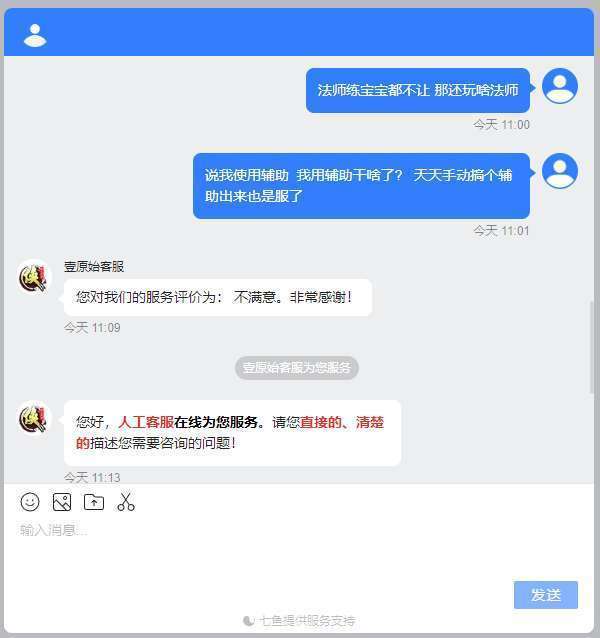Open the emoji picker
This screenshot has height=638, width=600.
pos(30,502)
